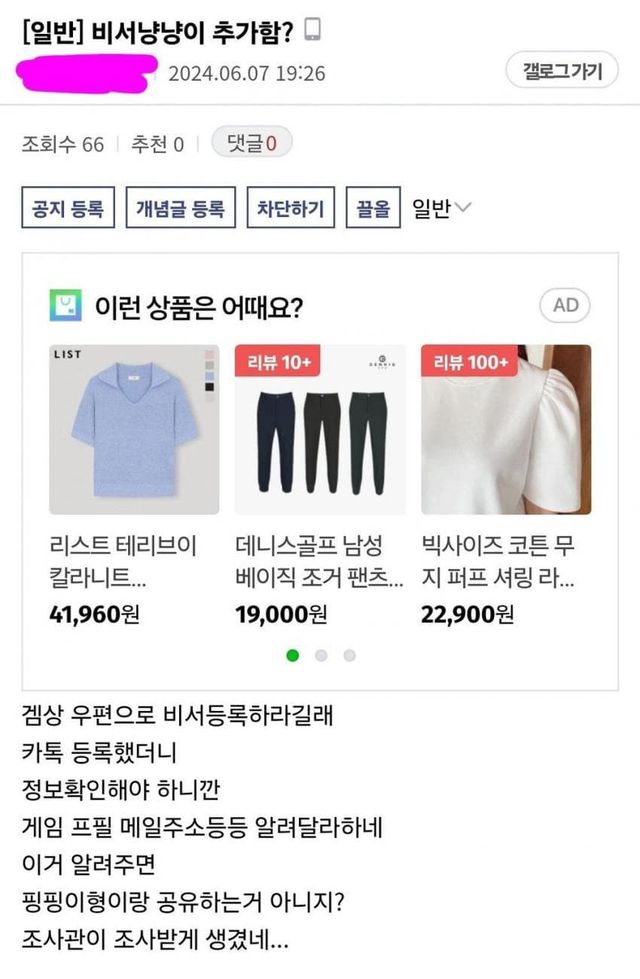The height and width of the screenshot is (979, 640).
Task: Open the 갤로그가기 button
Action: pyautogui.click(x=563, y=70)
